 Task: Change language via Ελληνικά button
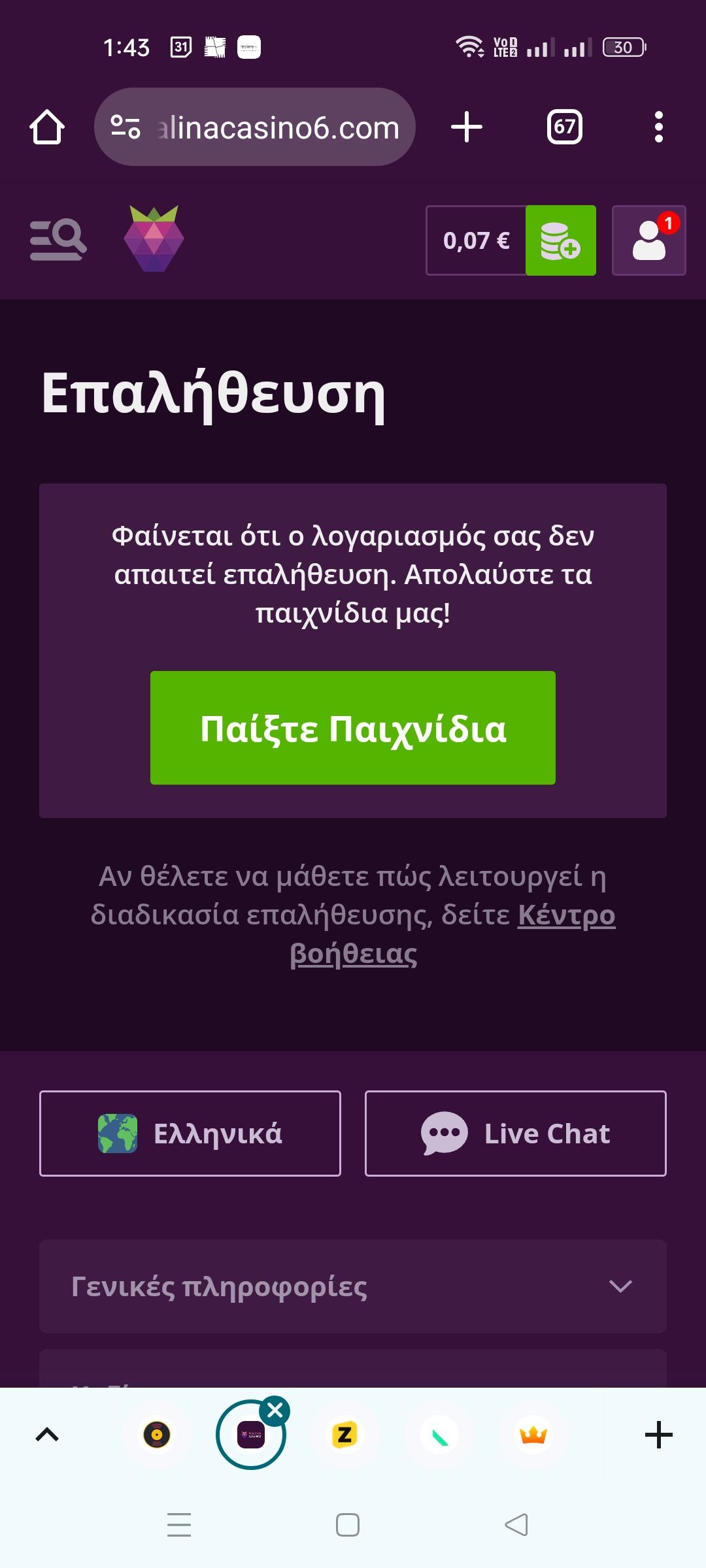(x=190, y=1134)
